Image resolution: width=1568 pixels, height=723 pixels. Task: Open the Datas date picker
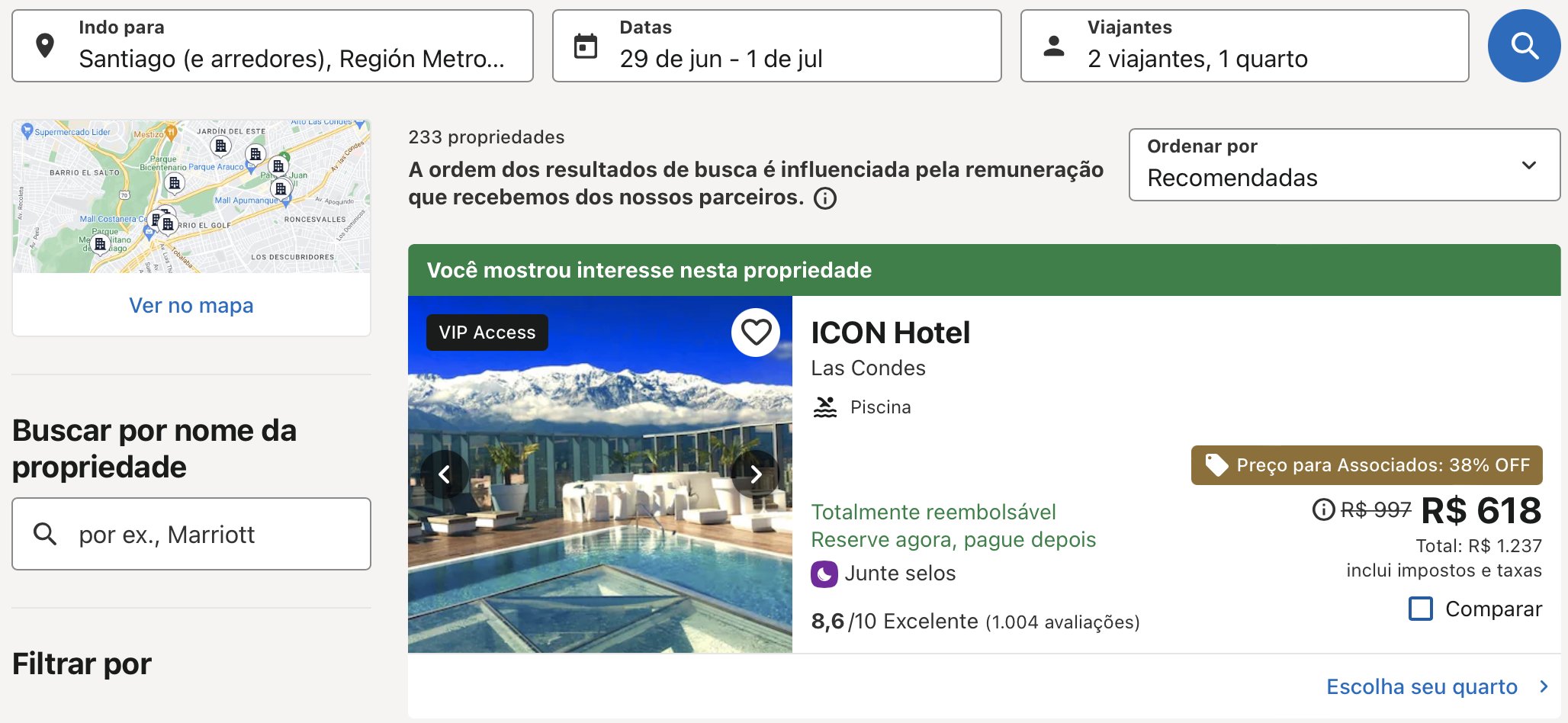(x=776, y=46)
